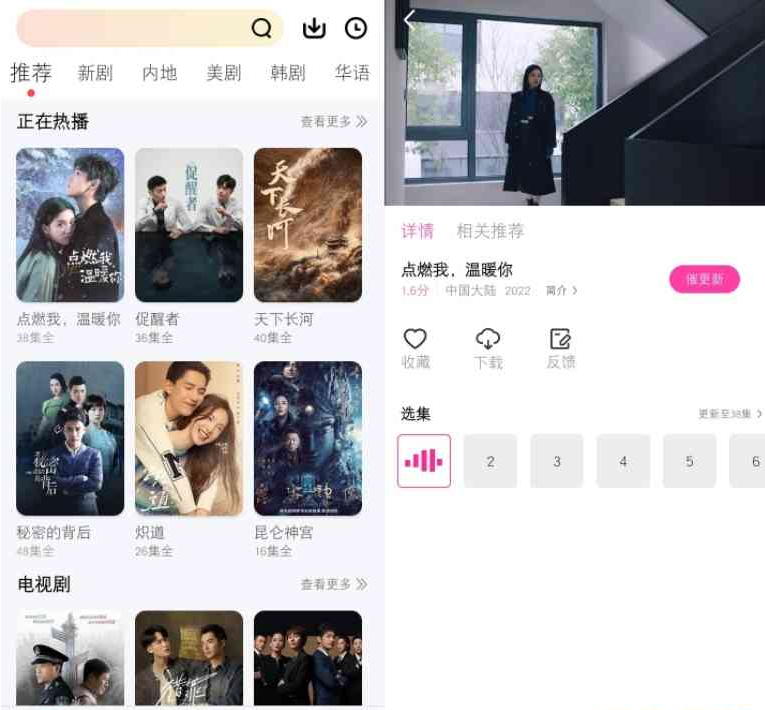
Task: Open the 秘密的背后 drama card
Action: 70,438
